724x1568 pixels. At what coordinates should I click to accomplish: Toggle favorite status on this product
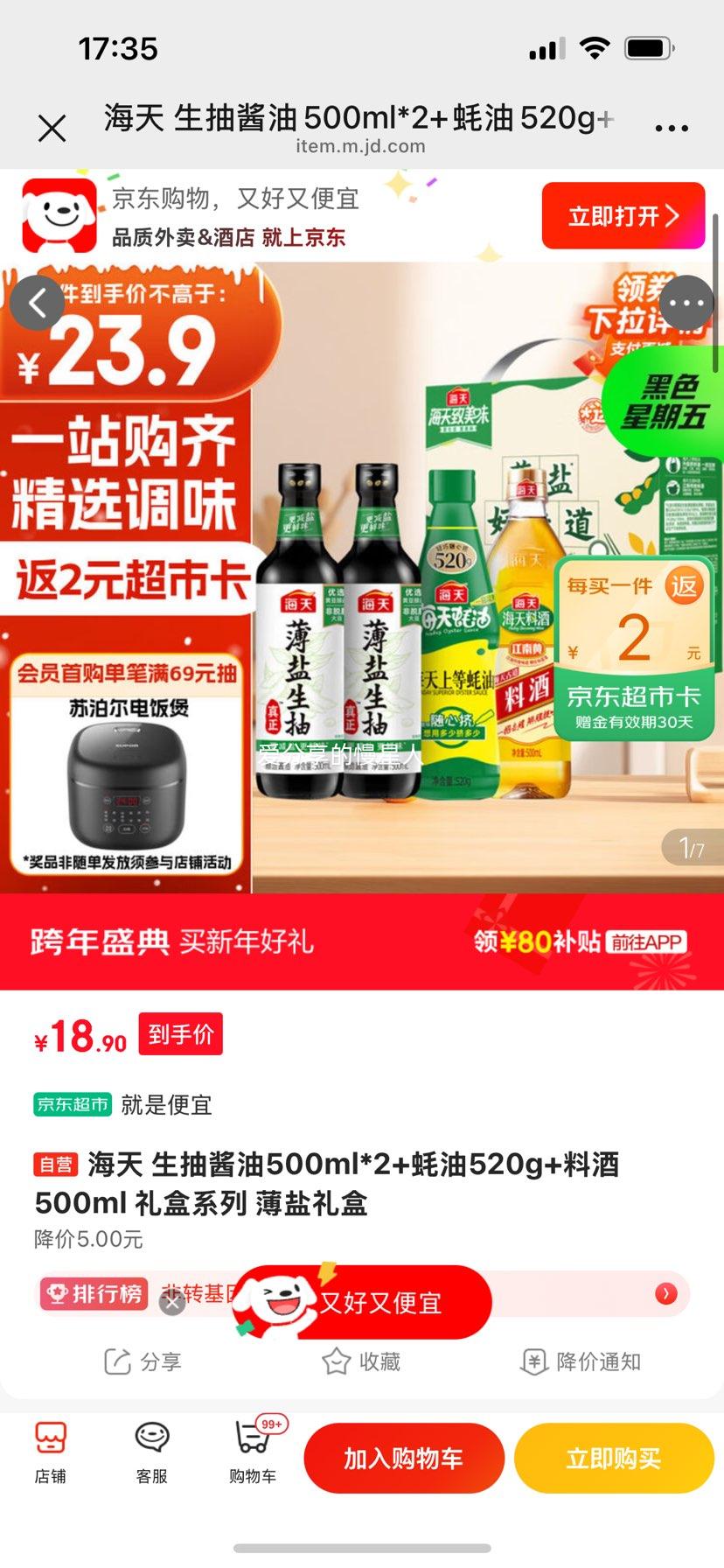click(361, 1361)
